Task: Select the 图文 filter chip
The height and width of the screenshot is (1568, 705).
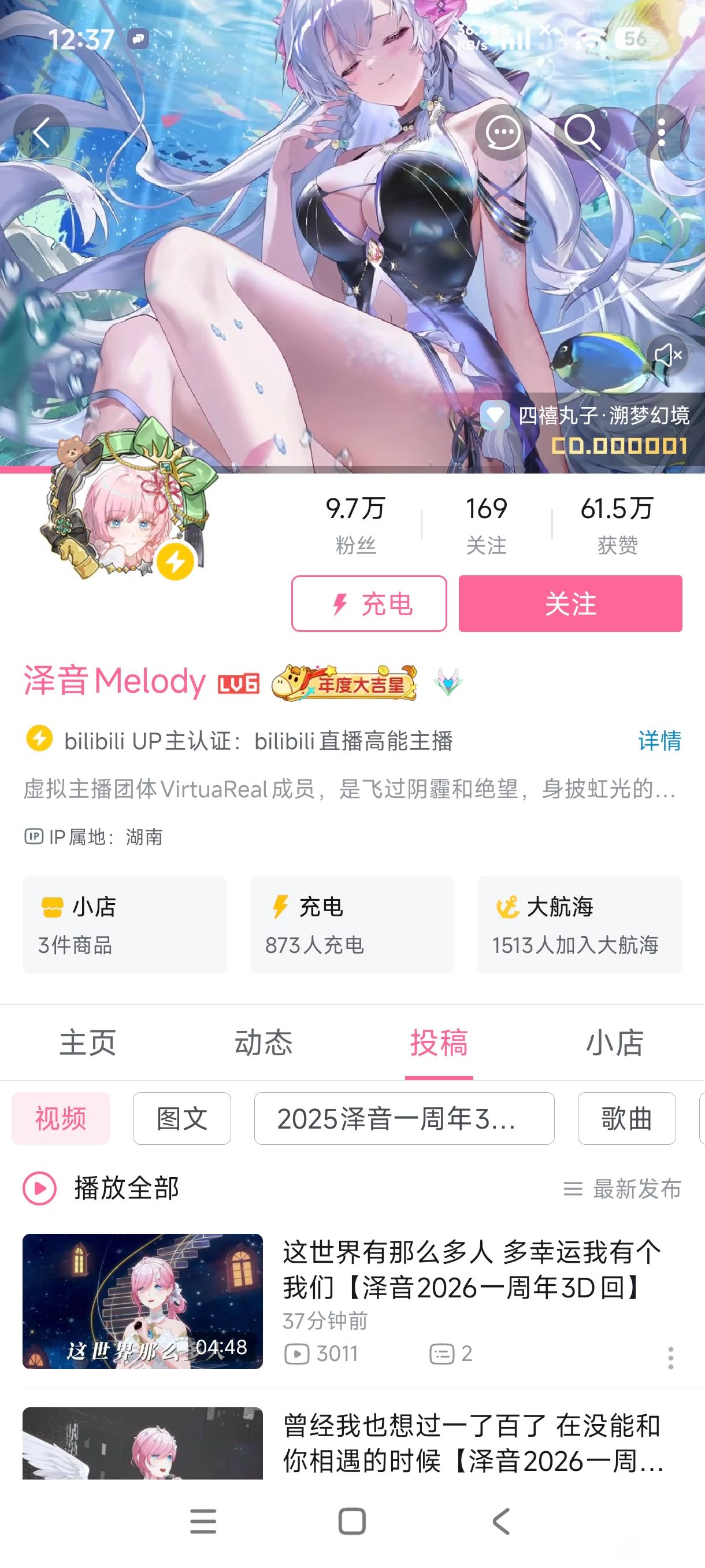Action: pos(182,1118)
